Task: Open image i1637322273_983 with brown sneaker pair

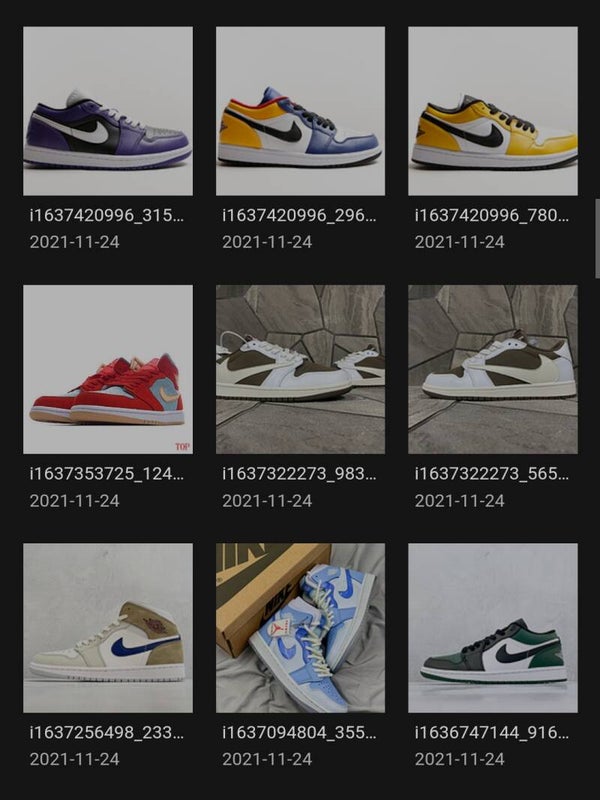Action: tap(300, 369)
